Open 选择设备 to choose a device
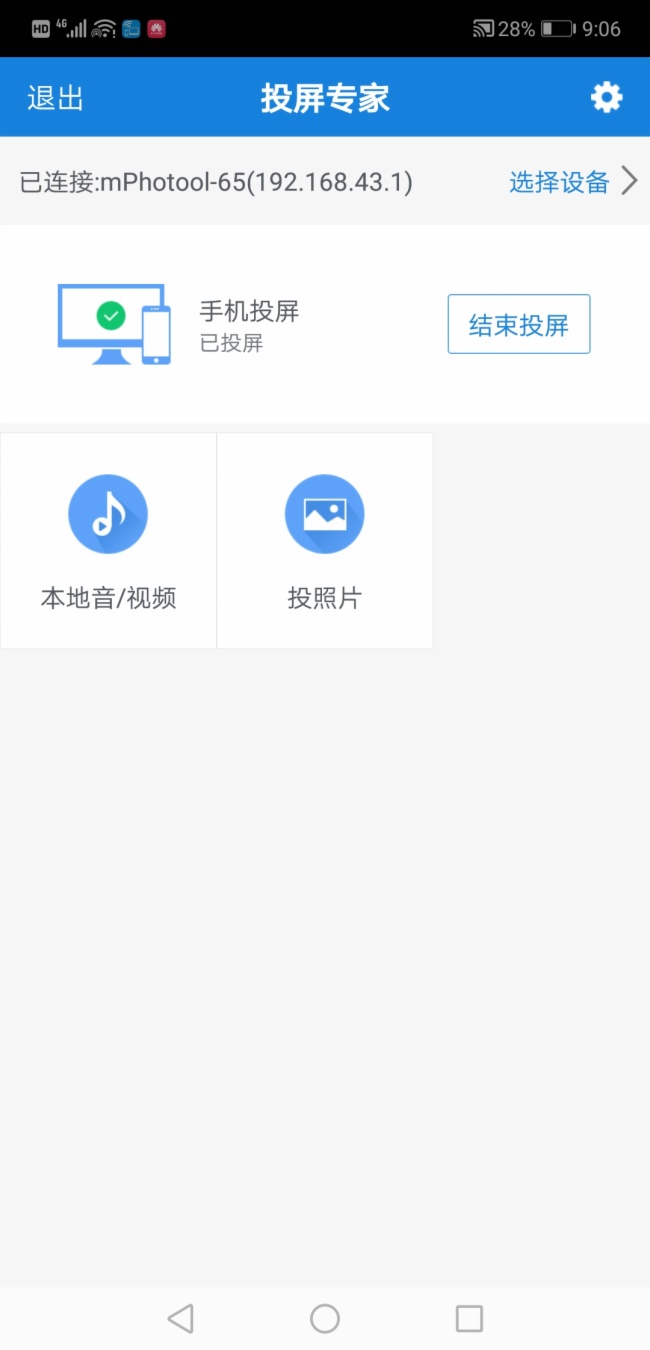This screenshot has width=650, height=1350. tap(572, 182)
